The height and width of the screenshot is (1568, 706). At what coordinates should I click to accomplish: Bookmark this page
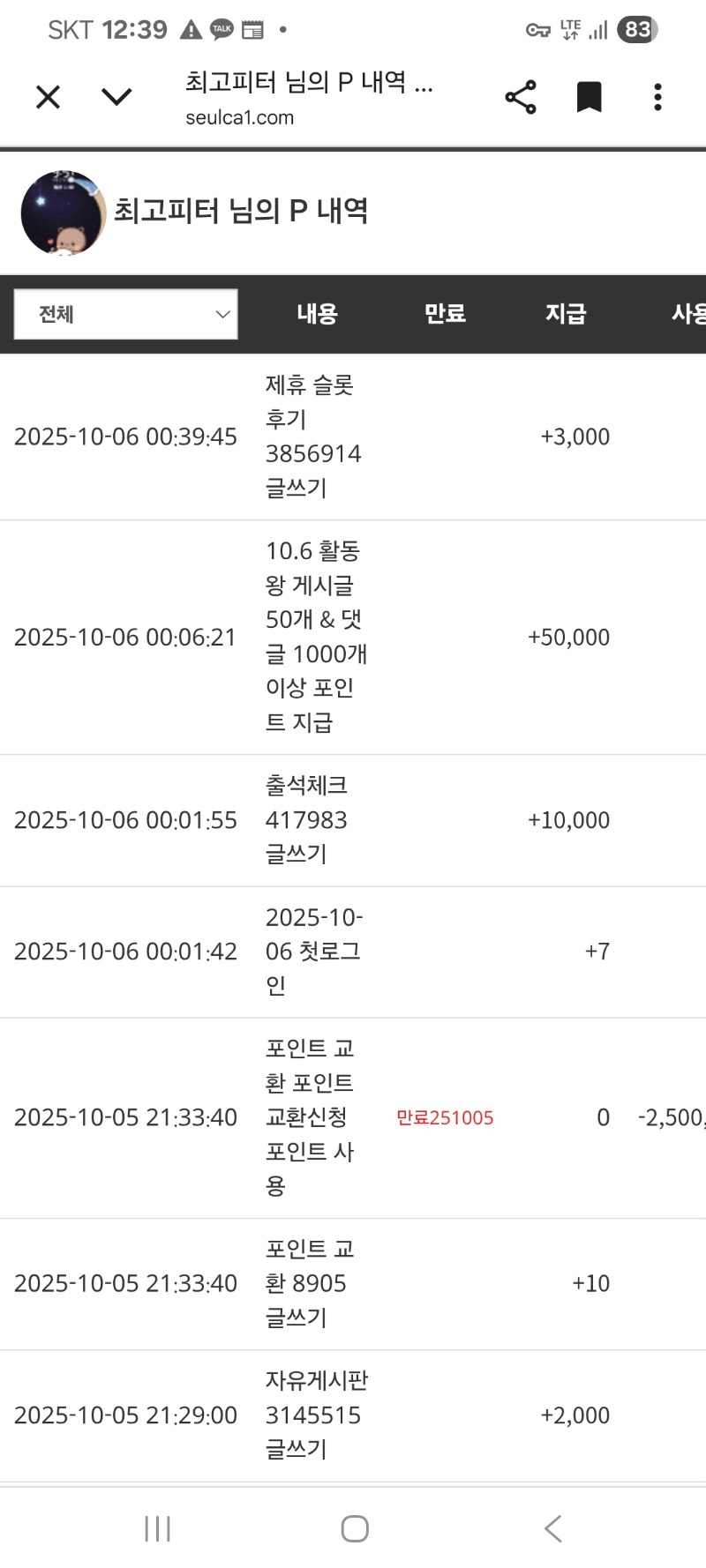[589, 97]
